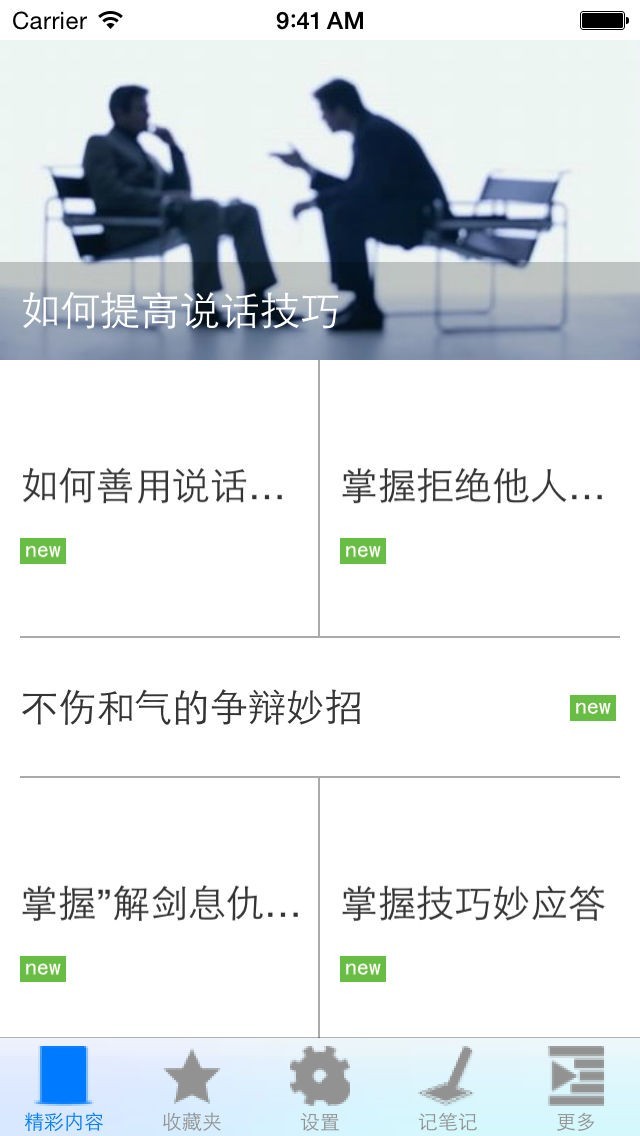Switch to the 更多 more tab
This screenshot has width=640, height=1136.
[x=576, y=1090]
